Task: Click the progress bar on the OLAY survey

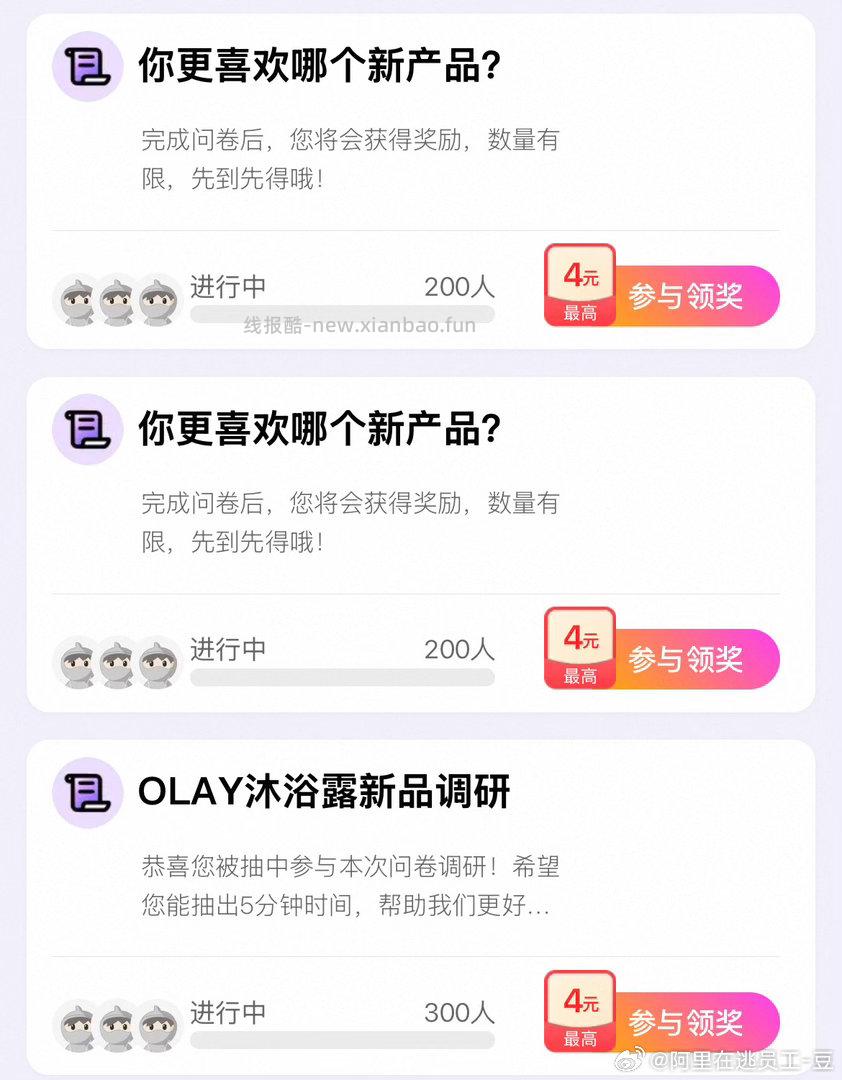Action: (x=340, y=1037)
